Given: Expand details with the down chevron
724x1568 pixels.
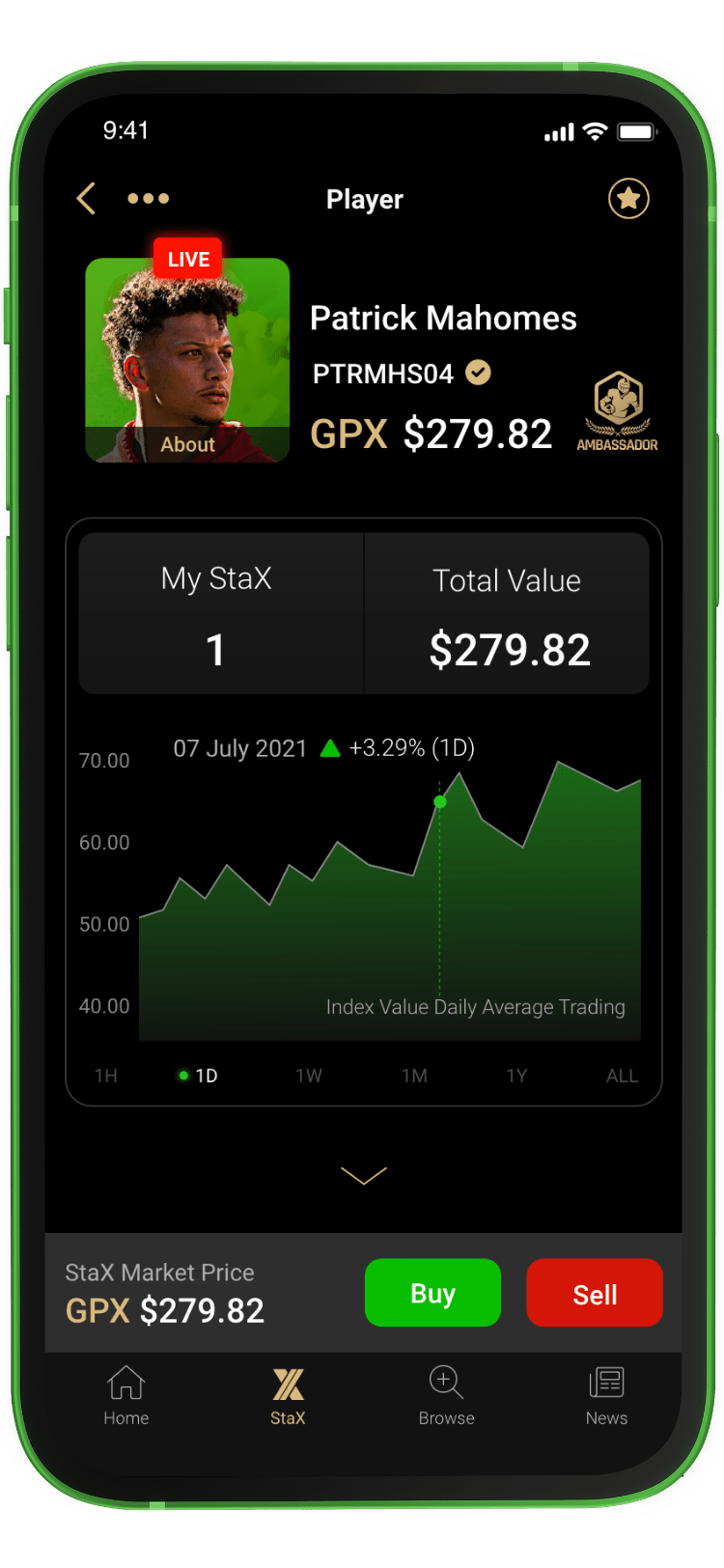Looking at the screenshot, I should 363,1175.
